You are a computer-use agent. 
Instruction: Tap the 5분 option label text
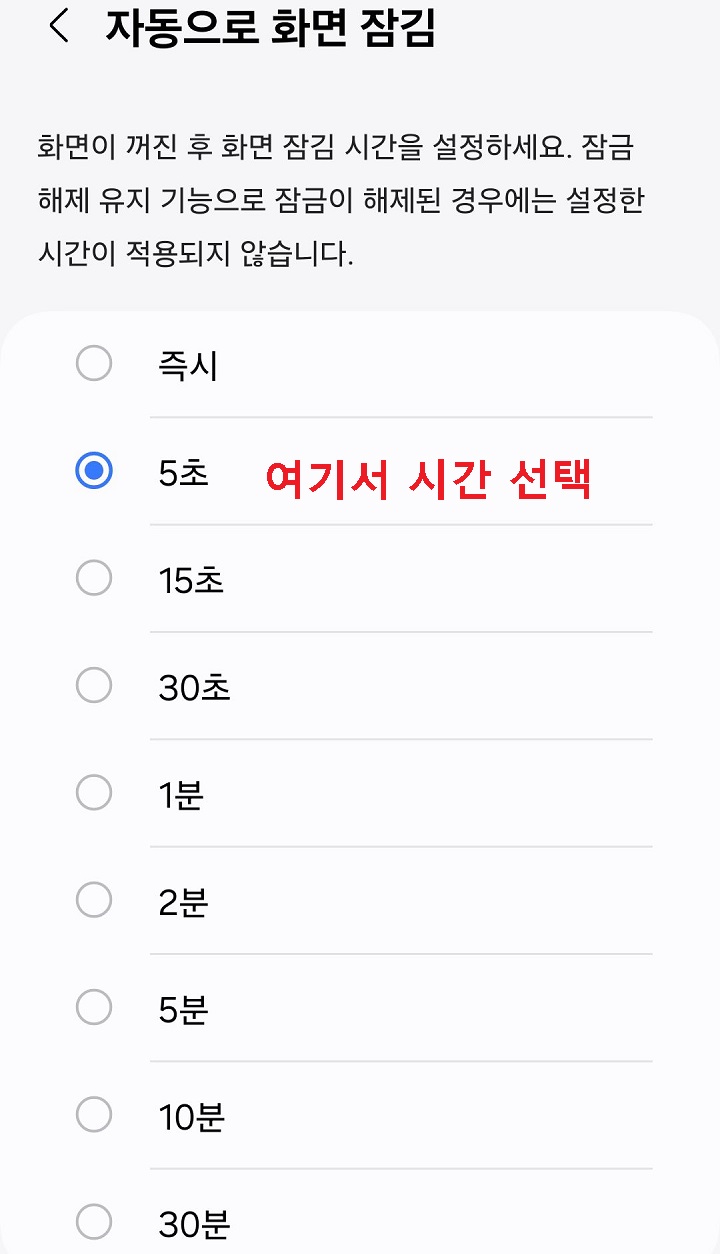point(180,1008)
